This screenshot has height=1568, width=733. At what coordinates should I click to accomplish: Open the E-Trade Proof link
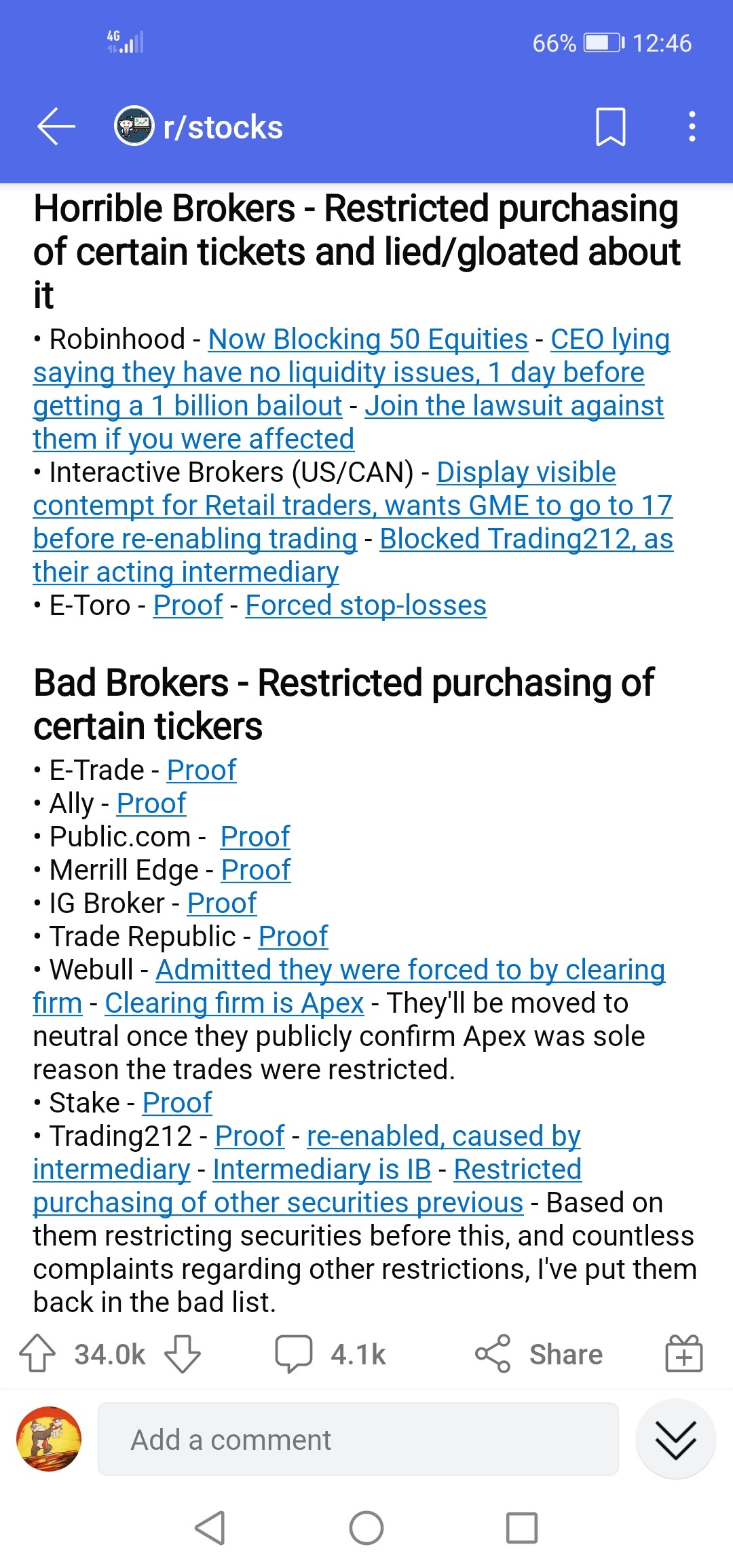tap(202, 770)
